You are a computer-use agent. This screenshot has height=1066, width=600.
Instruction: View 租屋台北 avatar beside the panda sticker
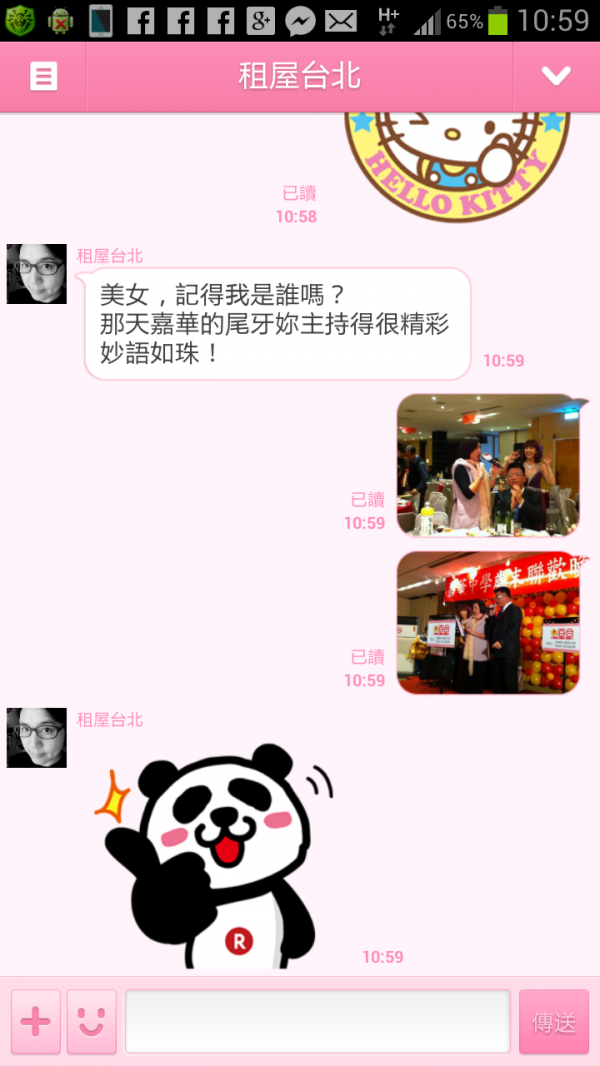click(x=37, y=737)
